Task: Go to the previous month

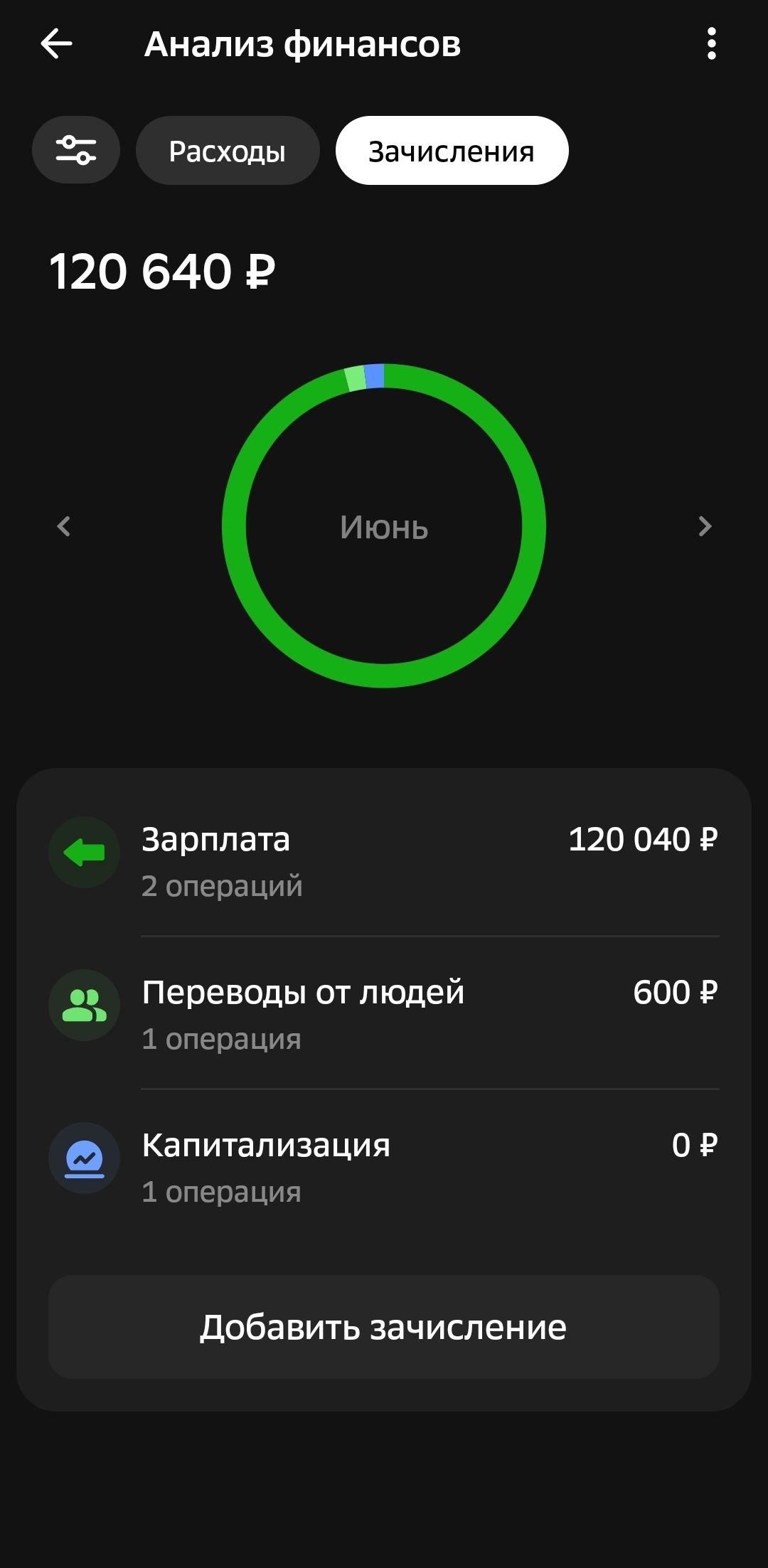Action: [x=64, y=526]
